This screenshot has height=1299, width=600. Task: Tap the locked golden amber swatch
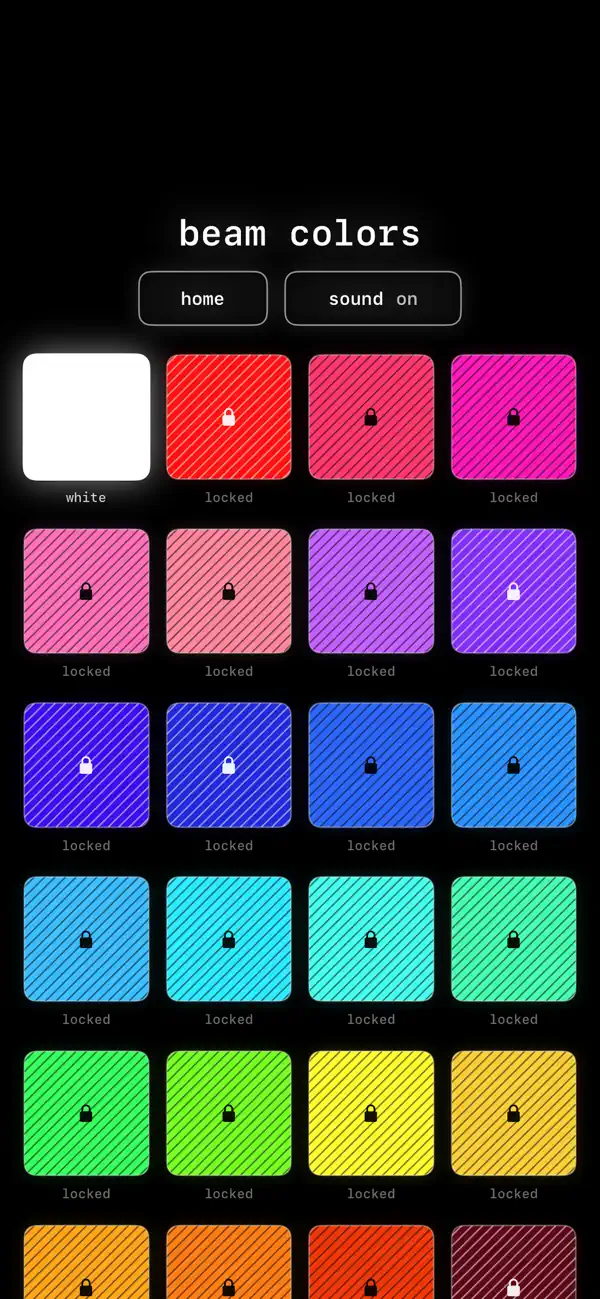click(514, 1113)
